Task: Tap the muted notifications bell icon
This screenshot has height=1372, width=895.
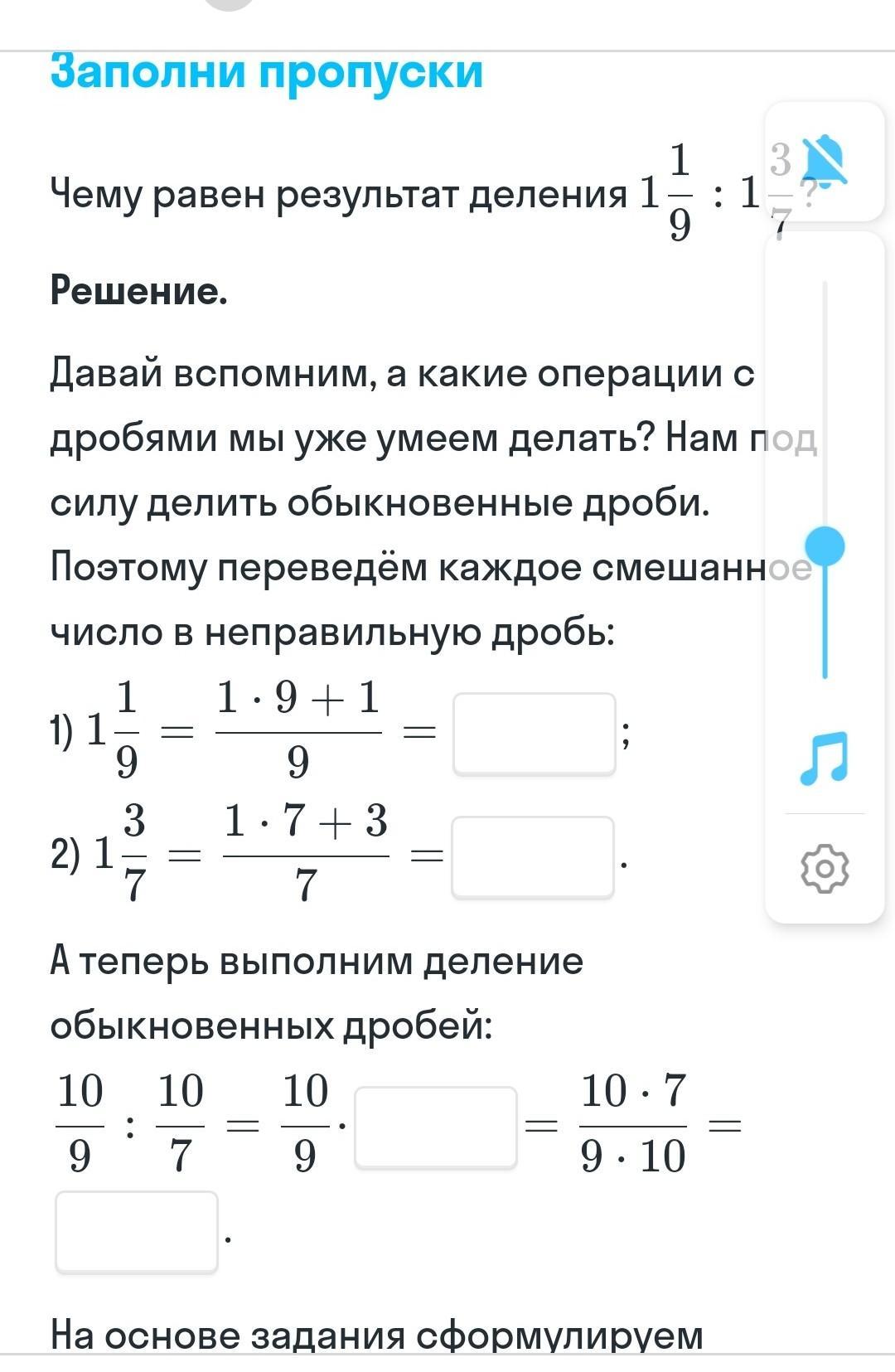Action: [x=823, y=159]
